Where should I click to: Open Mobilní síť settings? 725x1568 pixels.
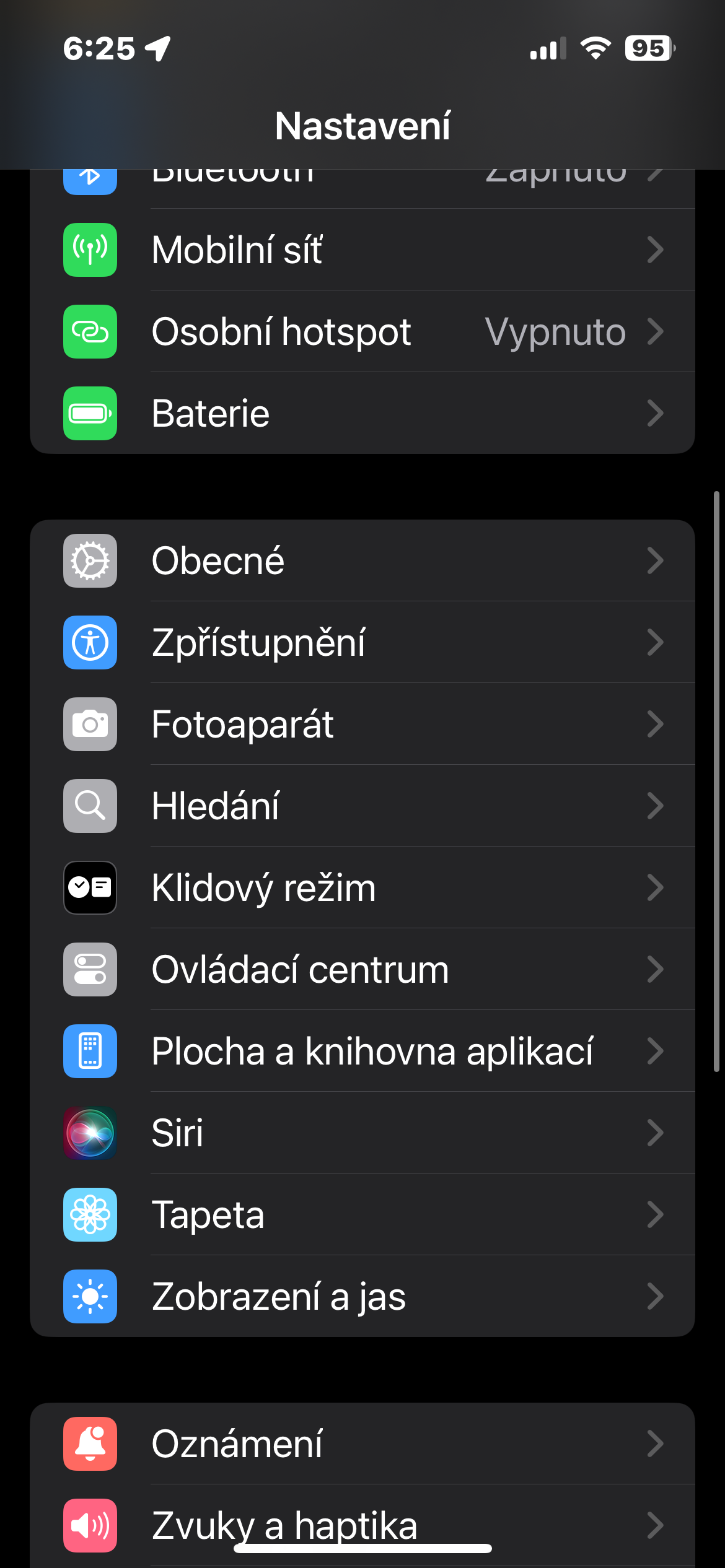click(362, 250)
